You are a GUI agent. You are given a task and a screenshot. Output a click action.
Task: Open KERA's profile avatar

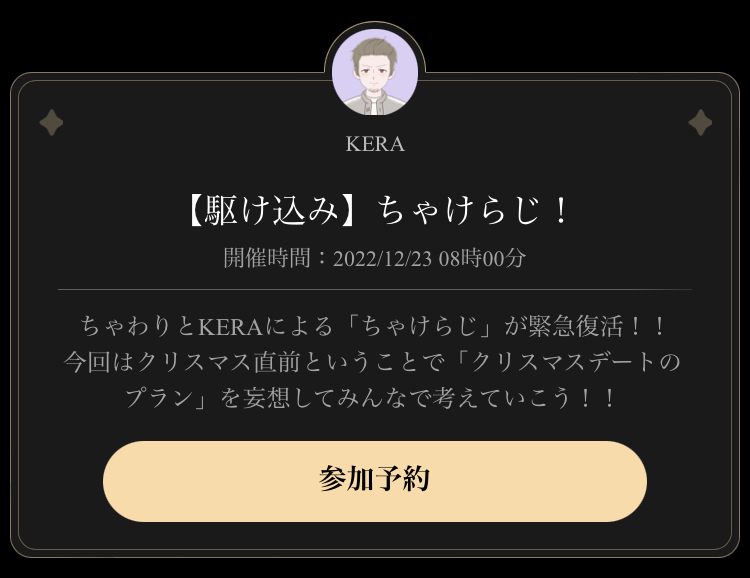[375, 73]
